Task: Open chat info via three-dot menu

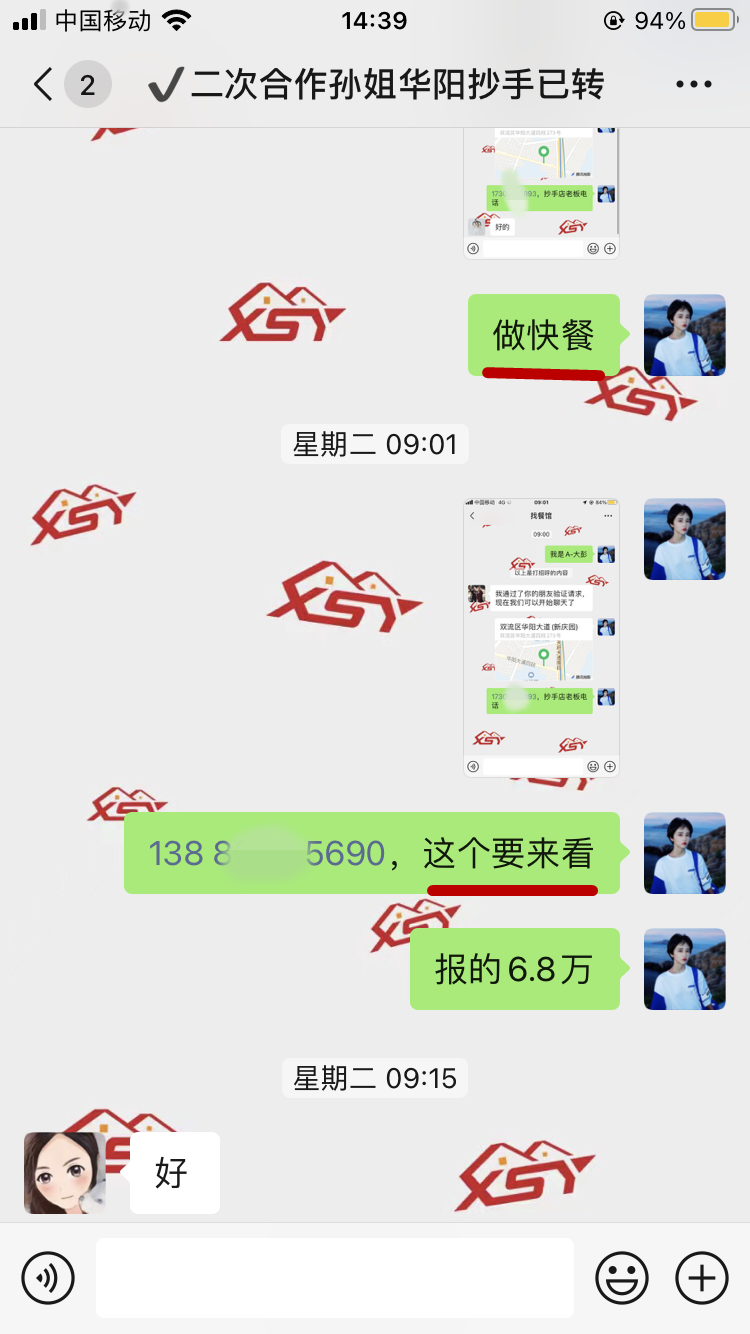Action: point(693,85)
